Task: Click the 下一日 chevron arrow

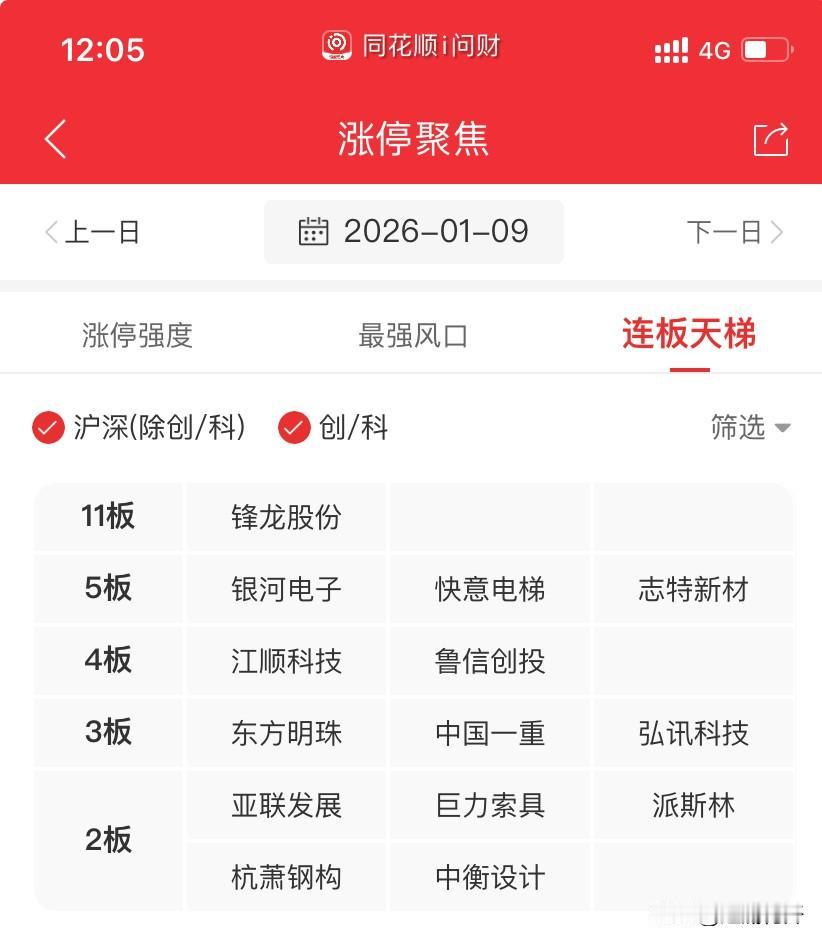Action: coord(779,232)
